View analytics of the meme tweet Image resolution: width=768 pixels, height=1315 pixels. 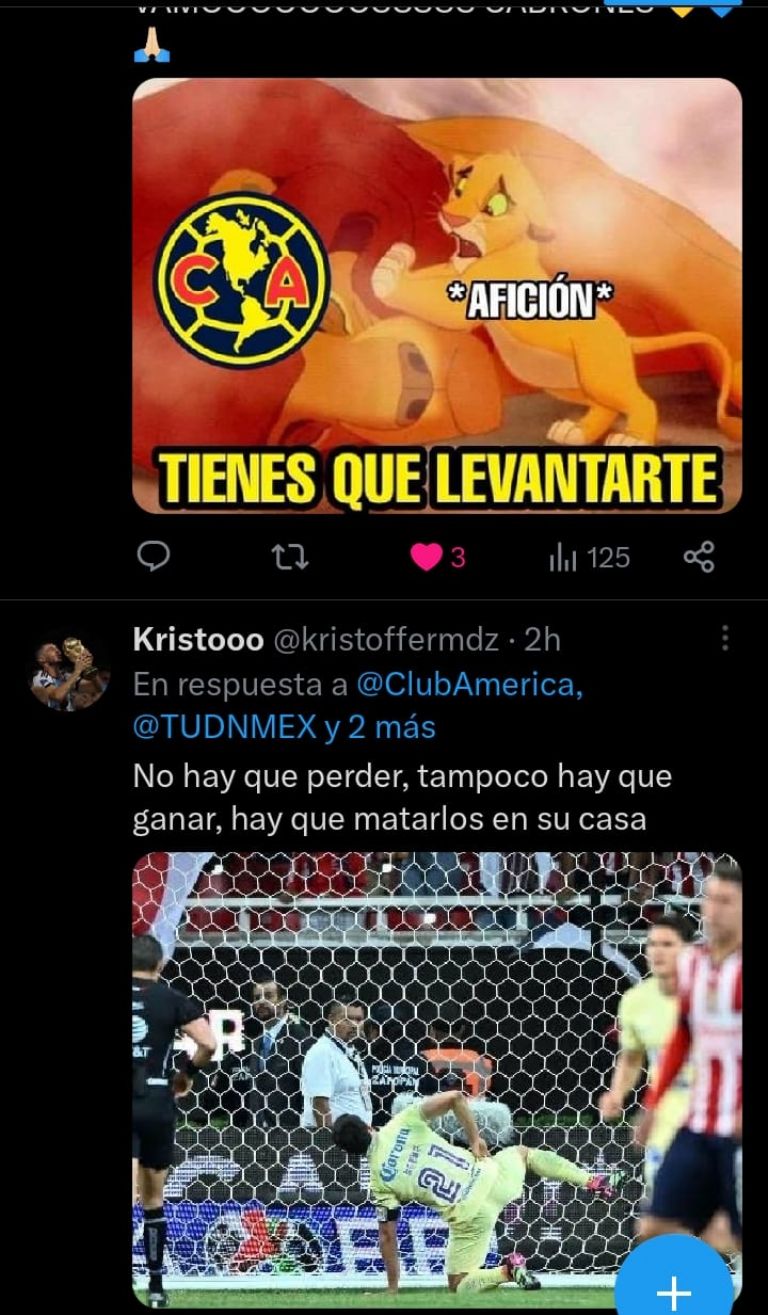tap(589, 557)
